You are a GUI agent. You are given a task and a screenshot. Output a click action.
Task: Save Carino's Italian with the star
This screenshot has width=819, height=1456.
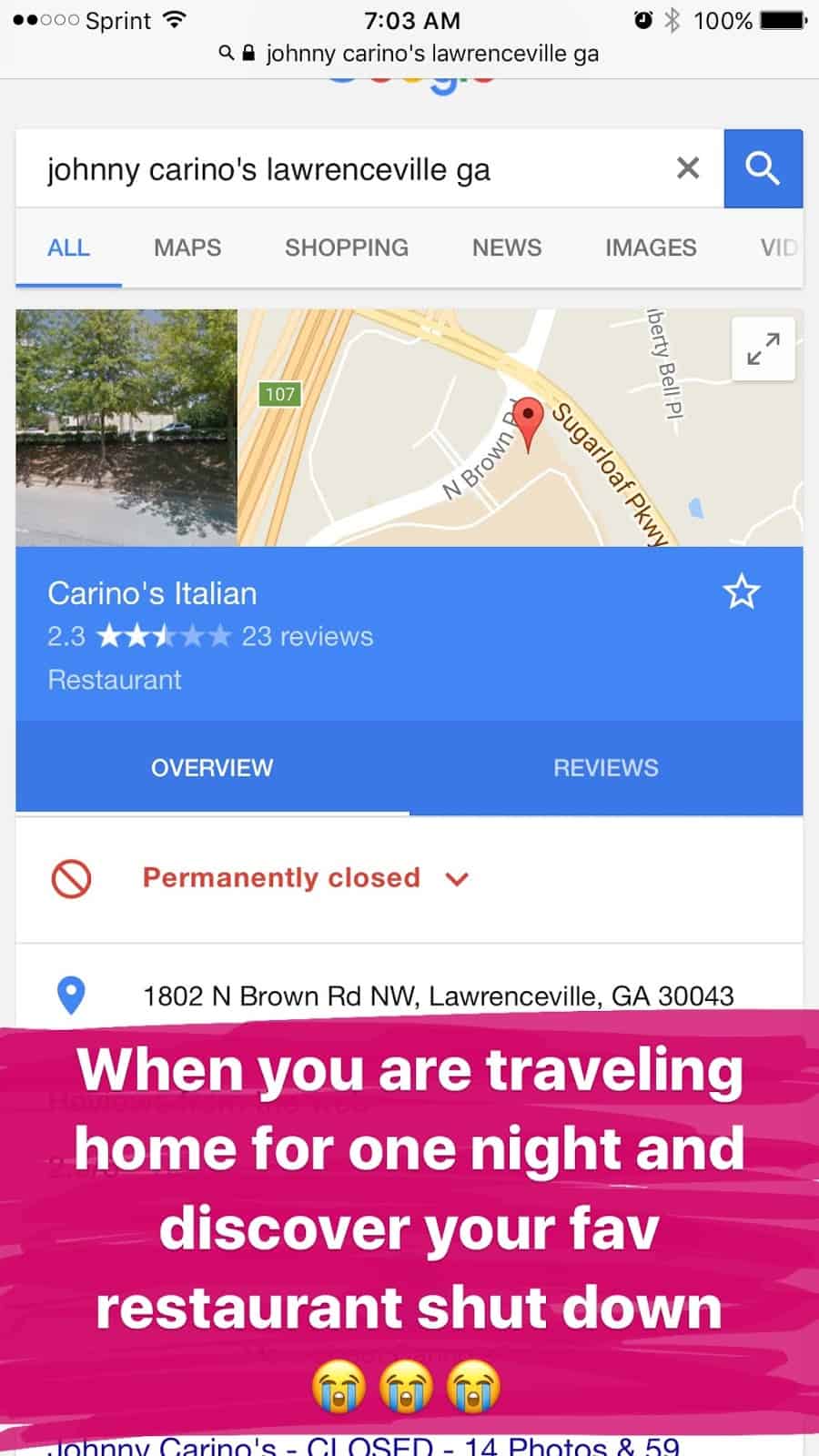(x=741, y=592)
